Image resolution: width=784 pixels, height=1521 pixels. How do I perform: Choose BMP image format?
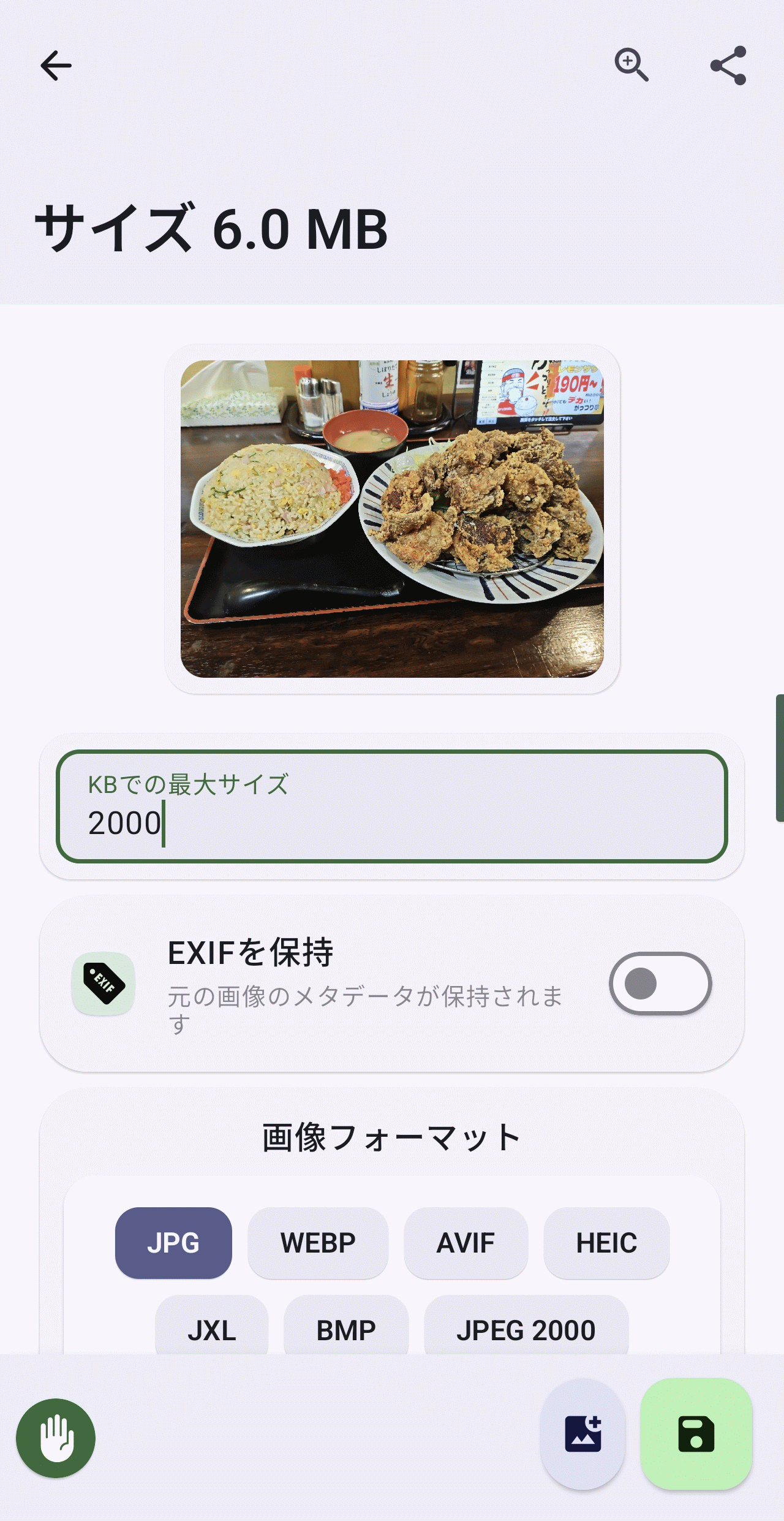(346, 1329)
